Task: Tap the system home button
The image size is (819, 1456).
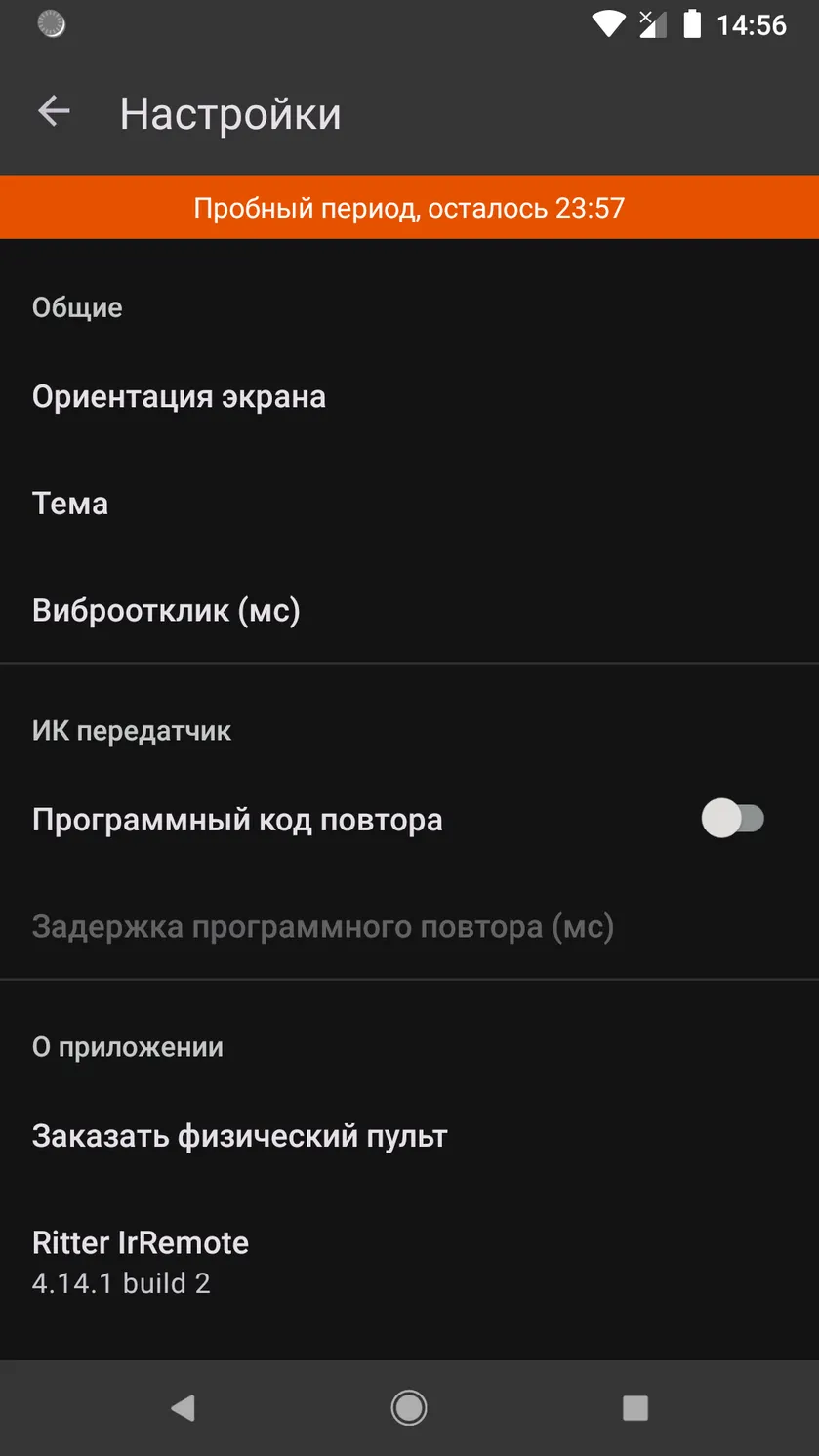Action: click(409, 1407)
